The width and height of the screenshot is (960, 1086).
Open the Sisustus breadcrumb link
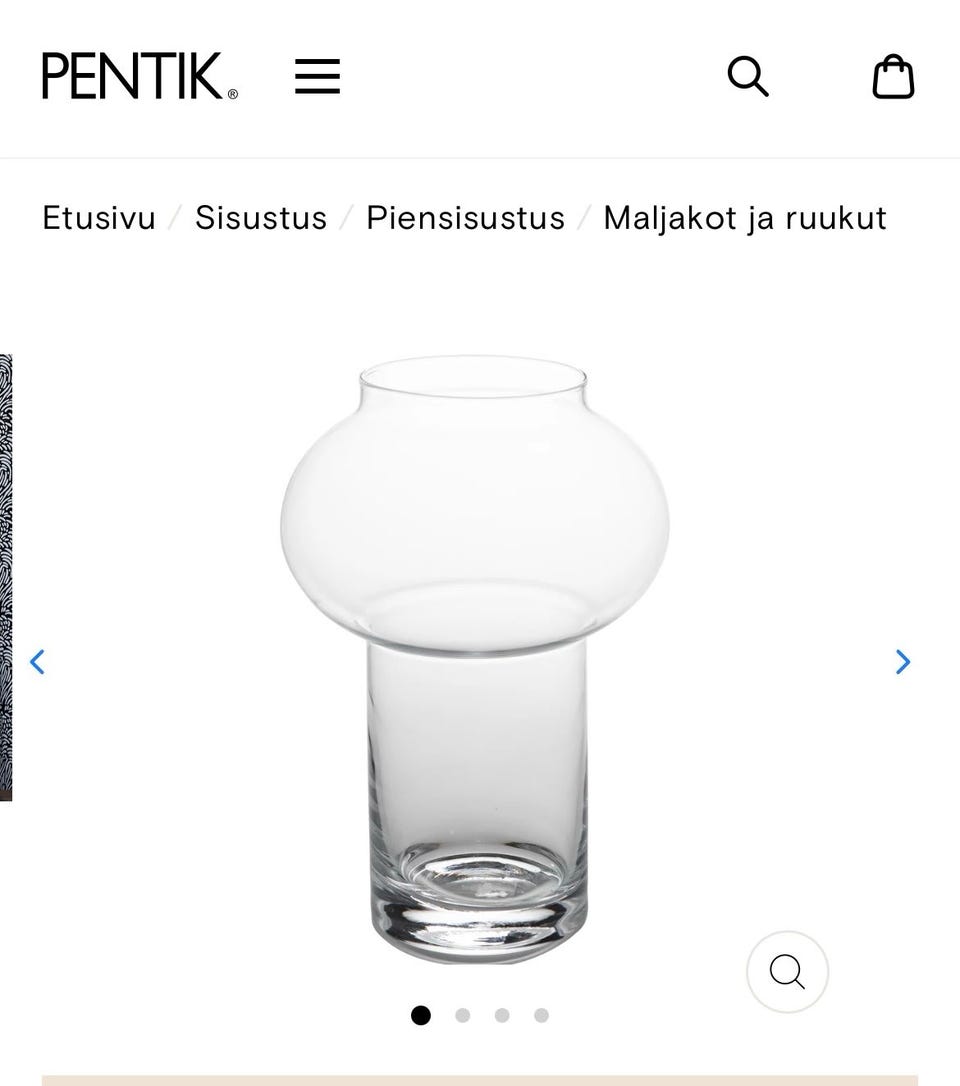tap(261, 218)
